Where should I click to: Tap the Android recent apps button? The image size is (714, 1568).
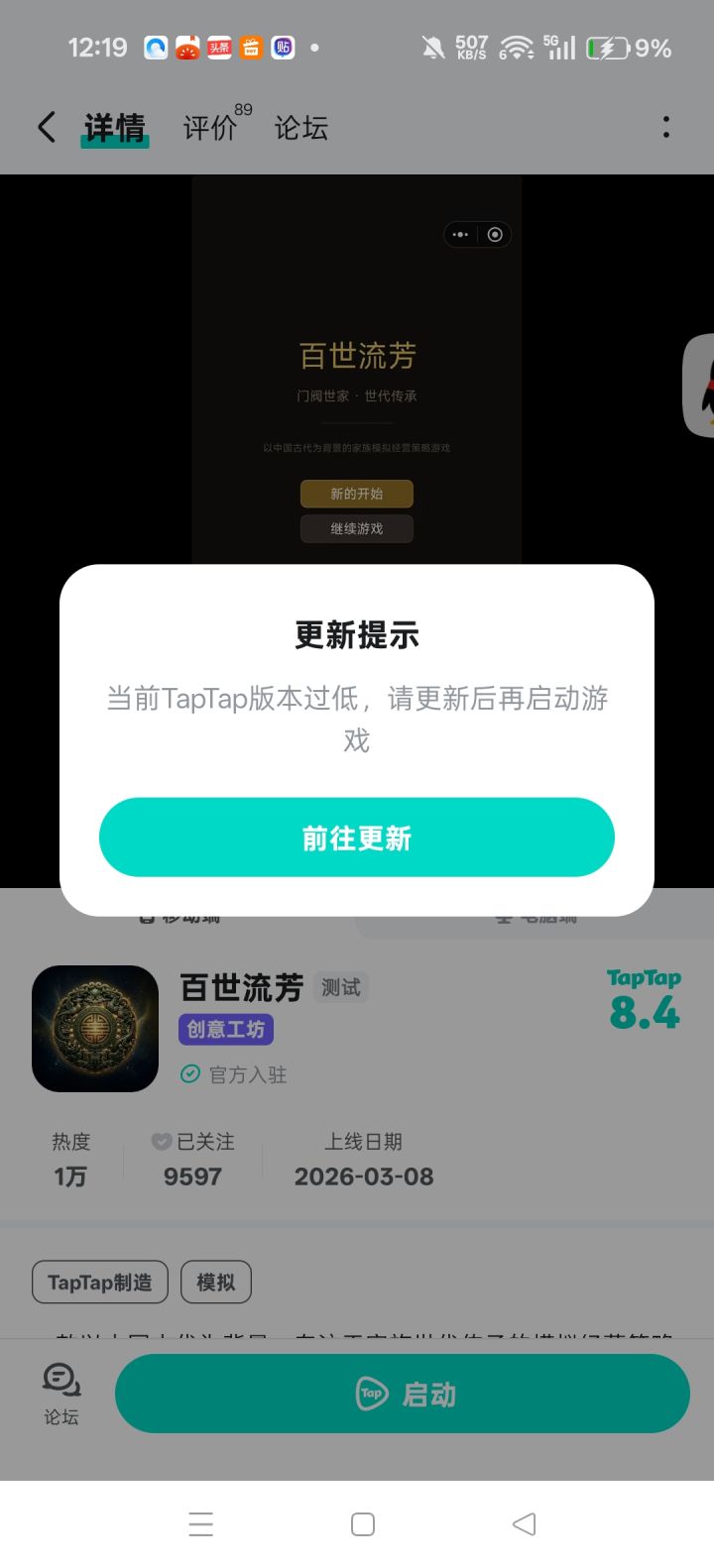(x=201, y=1523)
